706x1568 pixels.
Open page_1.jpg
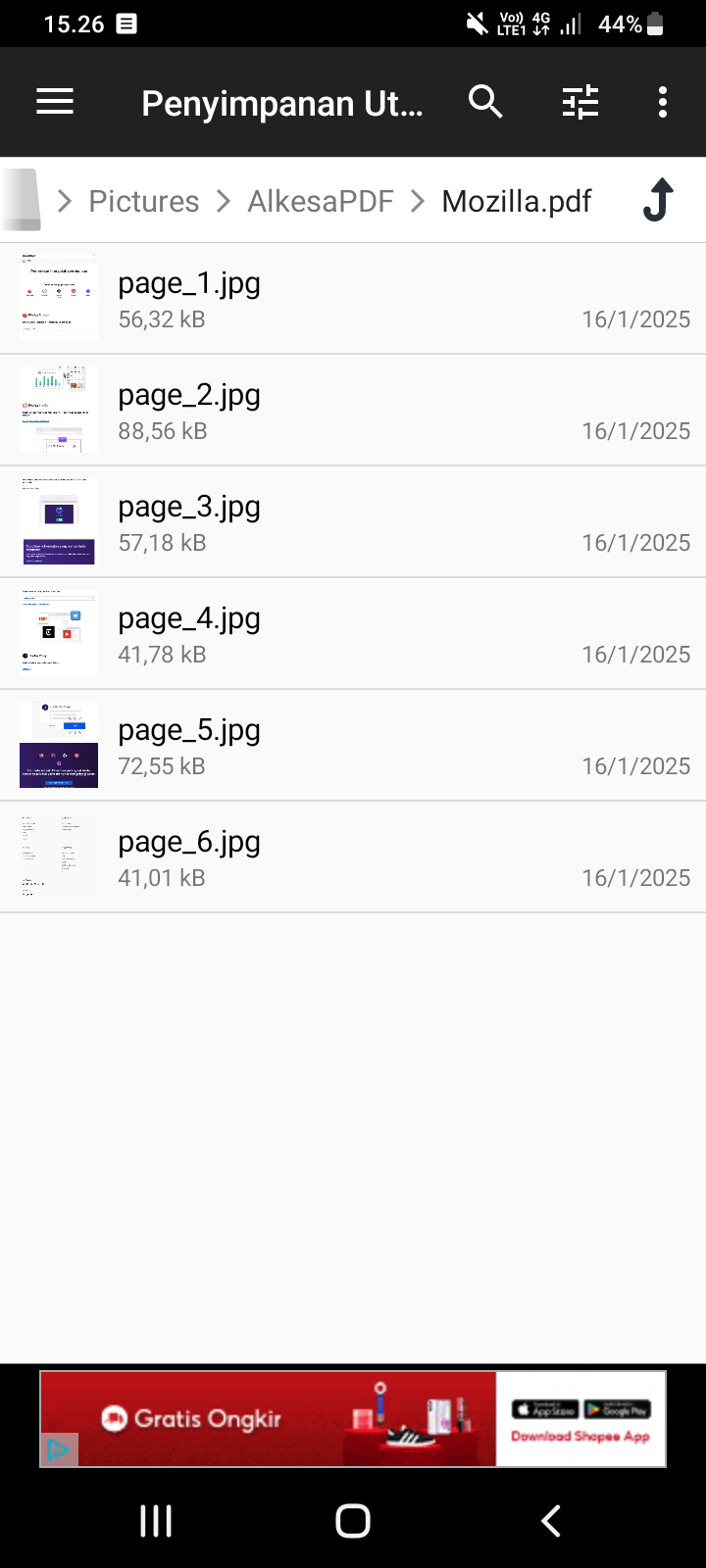[353, 299]
